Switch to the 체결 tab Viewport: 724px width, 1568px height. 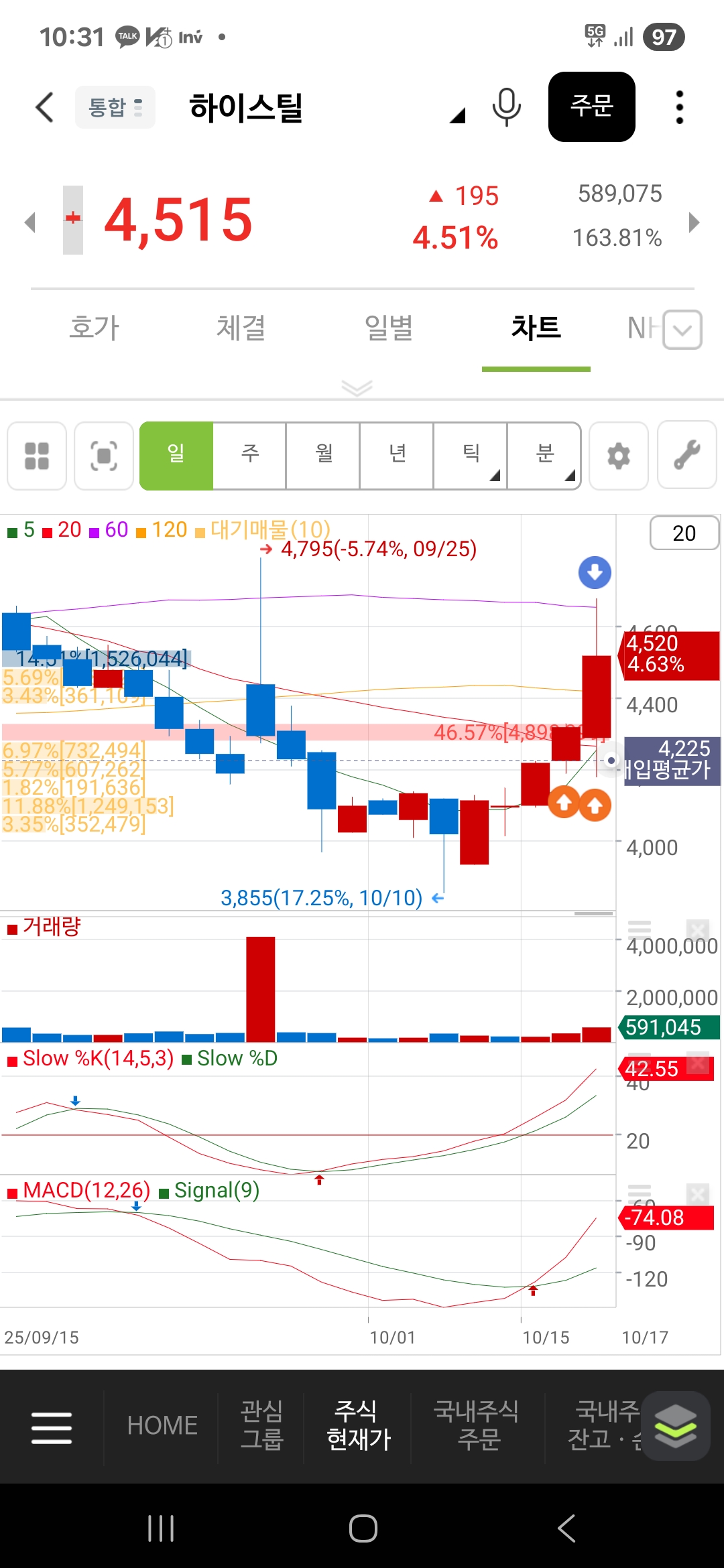[x=241, y=328]
